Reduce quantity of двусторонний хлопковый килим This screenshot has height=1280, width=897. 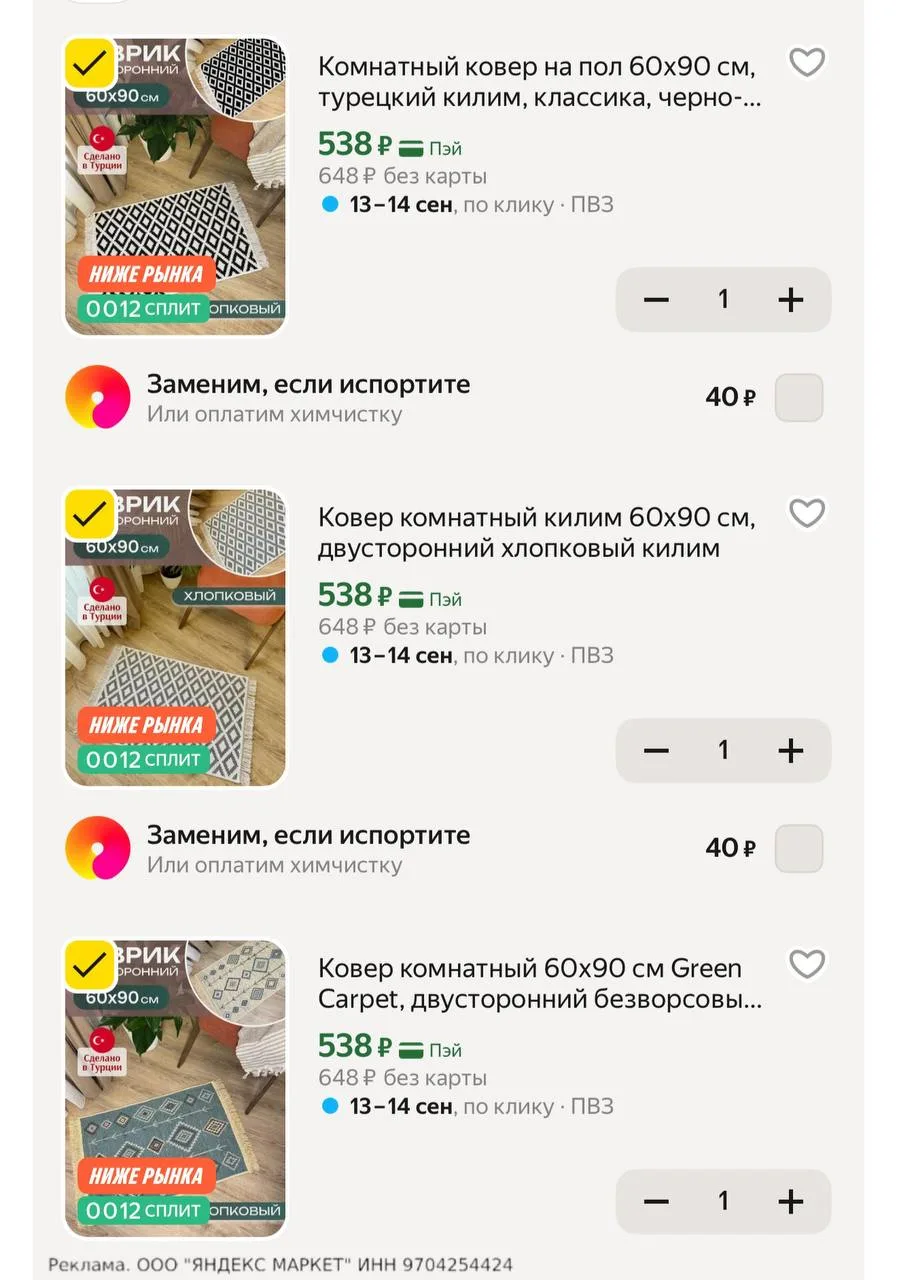pyautogui.click(x=656, y=750)
